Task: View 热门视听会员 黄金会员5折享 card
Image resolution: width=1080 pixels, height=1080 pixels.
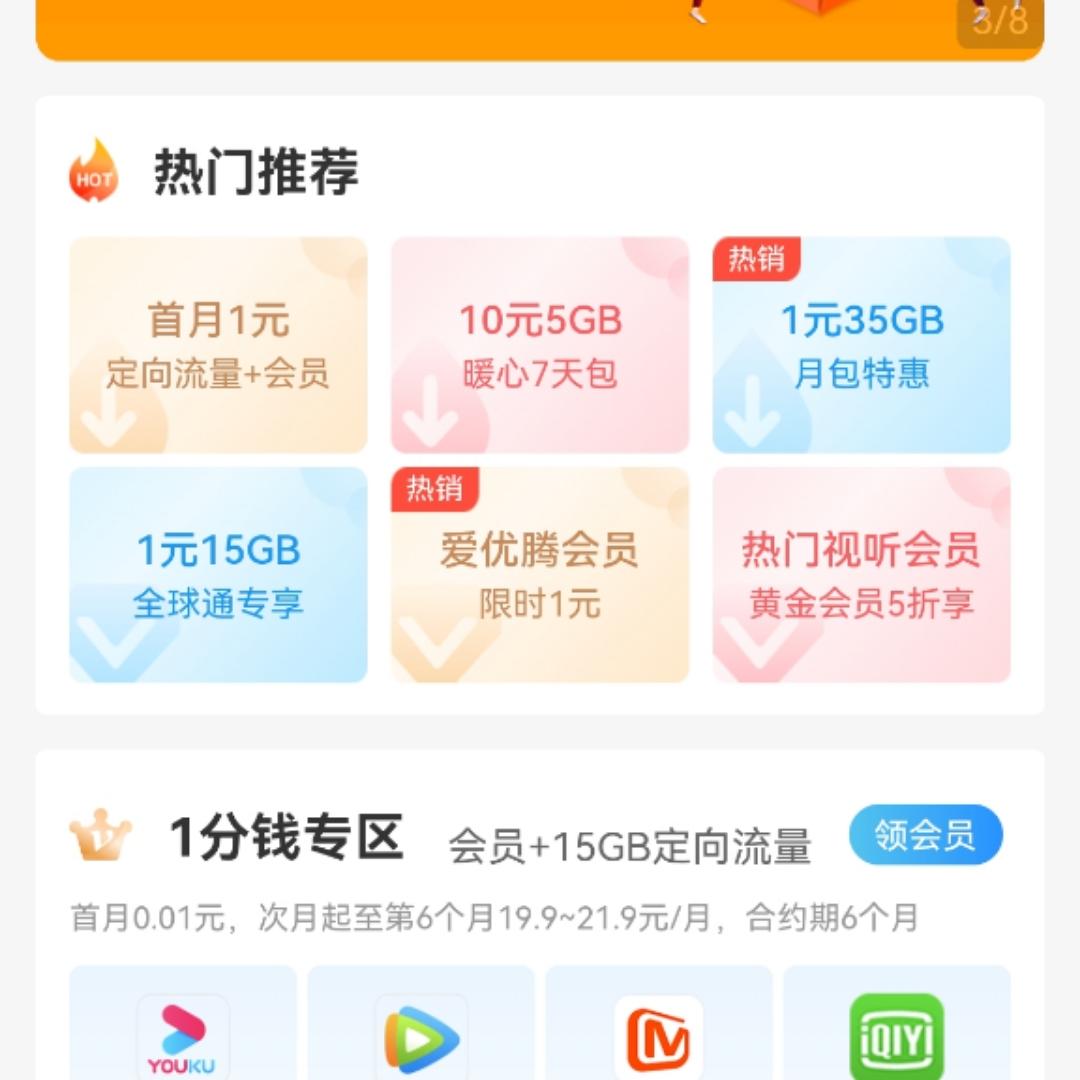Action: [x=861, y=575]
